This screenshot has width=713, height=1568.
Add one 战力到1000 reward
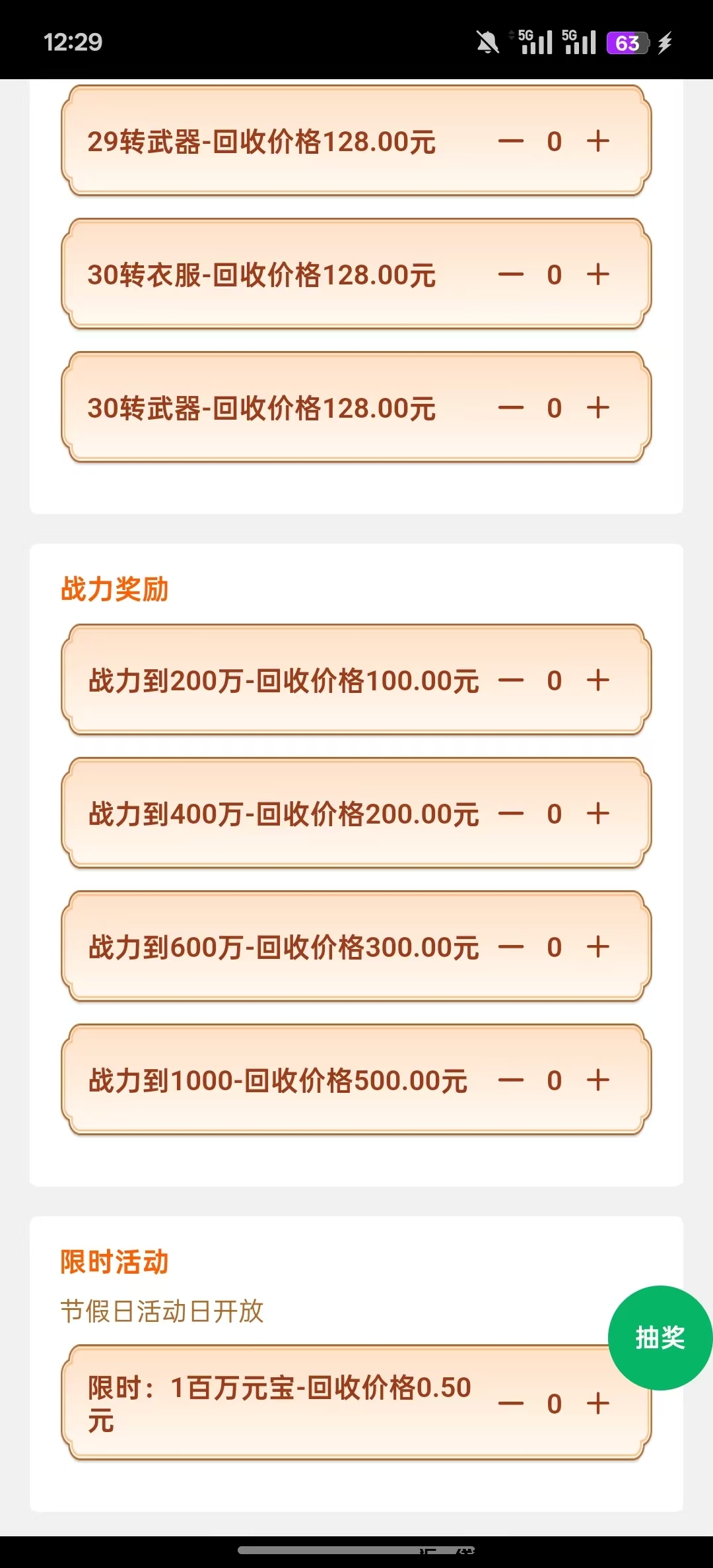click(597, 1080)
